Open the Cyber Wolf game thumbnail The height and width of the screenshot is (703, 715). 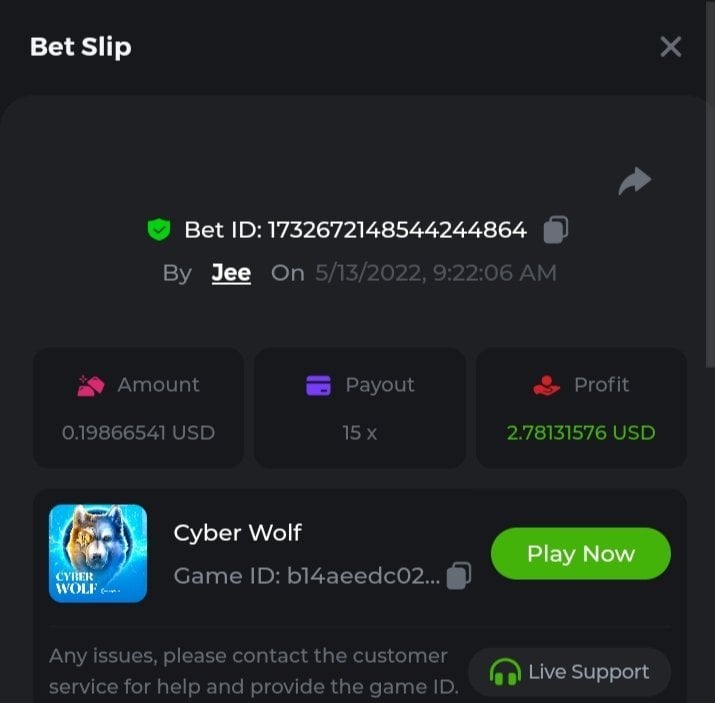[98, 553]
